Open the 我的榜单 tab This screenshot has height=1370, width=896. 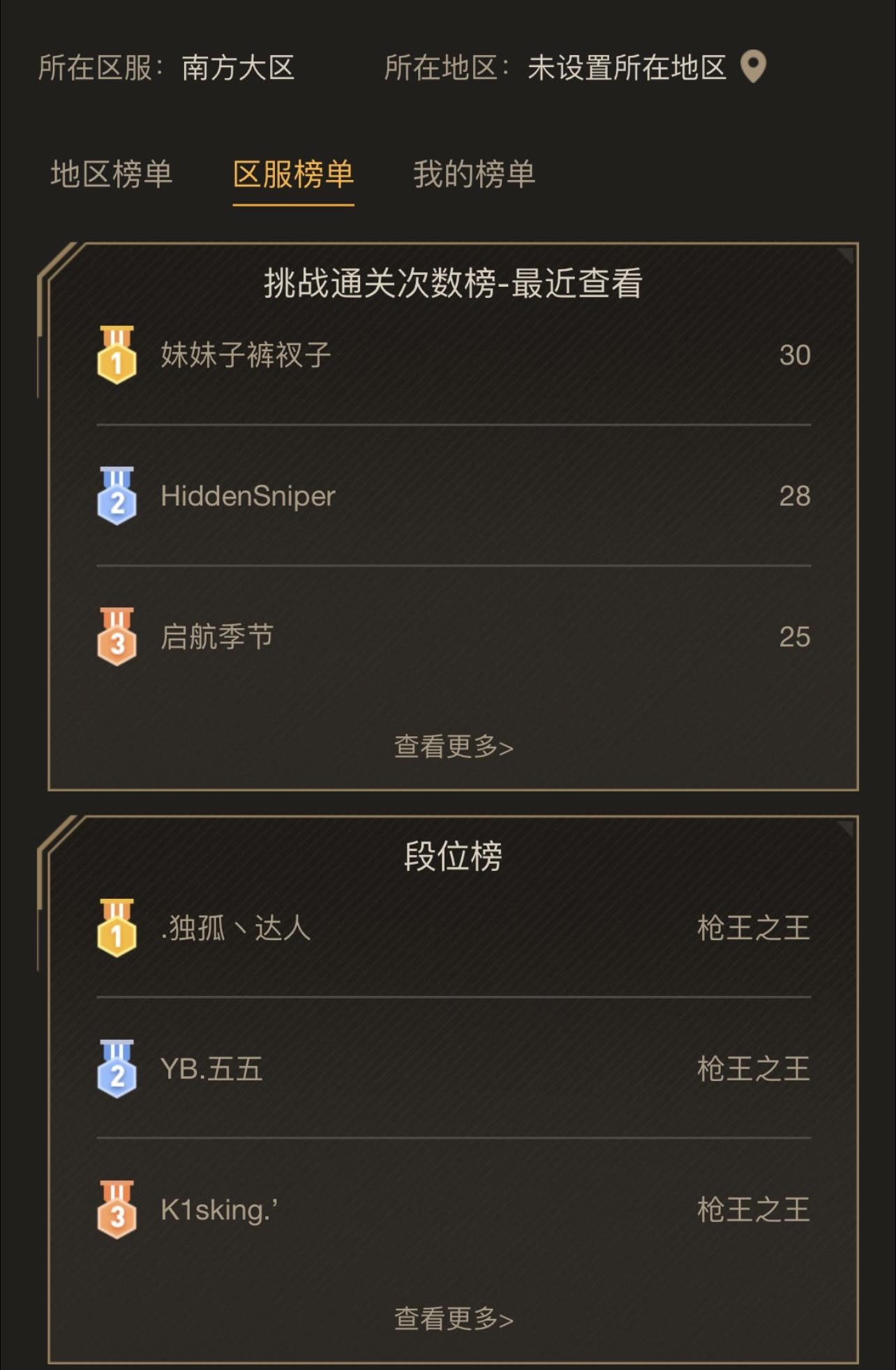click(474, 174)
